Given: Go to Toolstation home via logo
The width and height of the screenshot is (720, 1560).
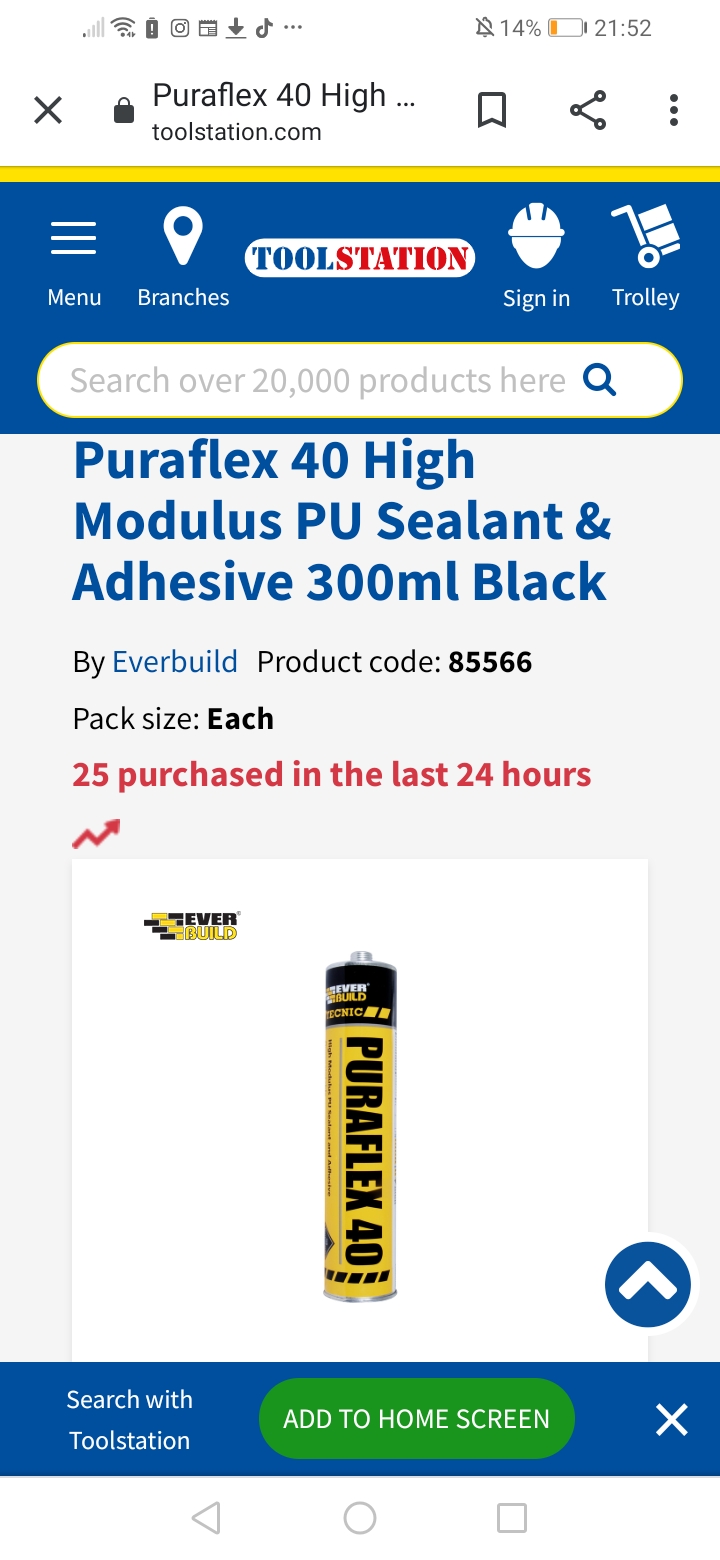Looking at the screenshot, I should tap(360, 258).
